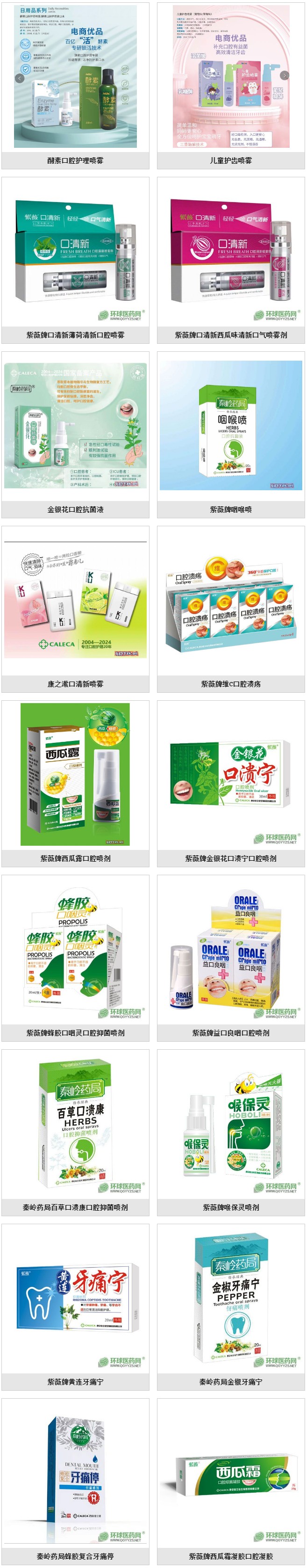Select the 紫薇牌咽喉喷 product
Screen dimensions: 306x1568
pos(231,509)
